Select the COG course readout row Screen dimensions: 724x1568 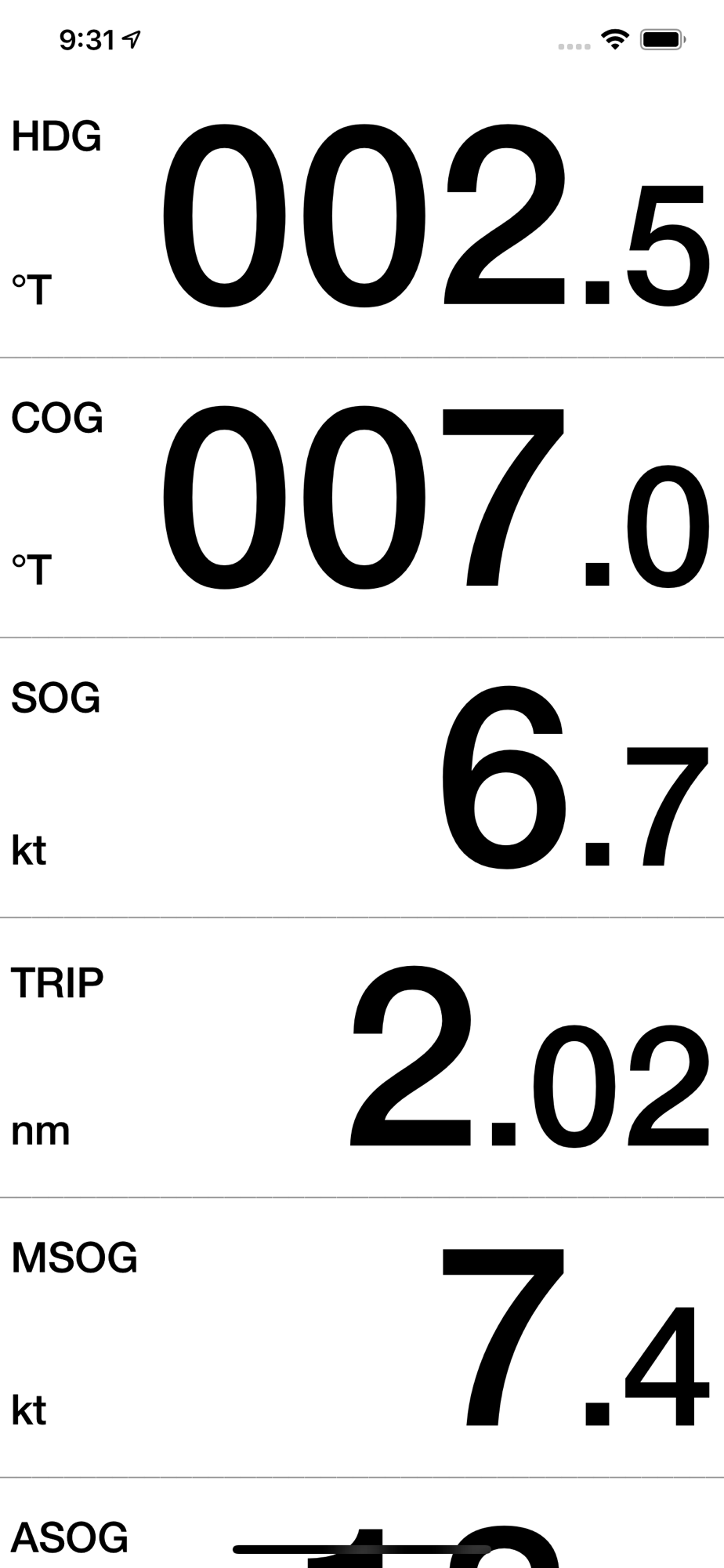362,498
